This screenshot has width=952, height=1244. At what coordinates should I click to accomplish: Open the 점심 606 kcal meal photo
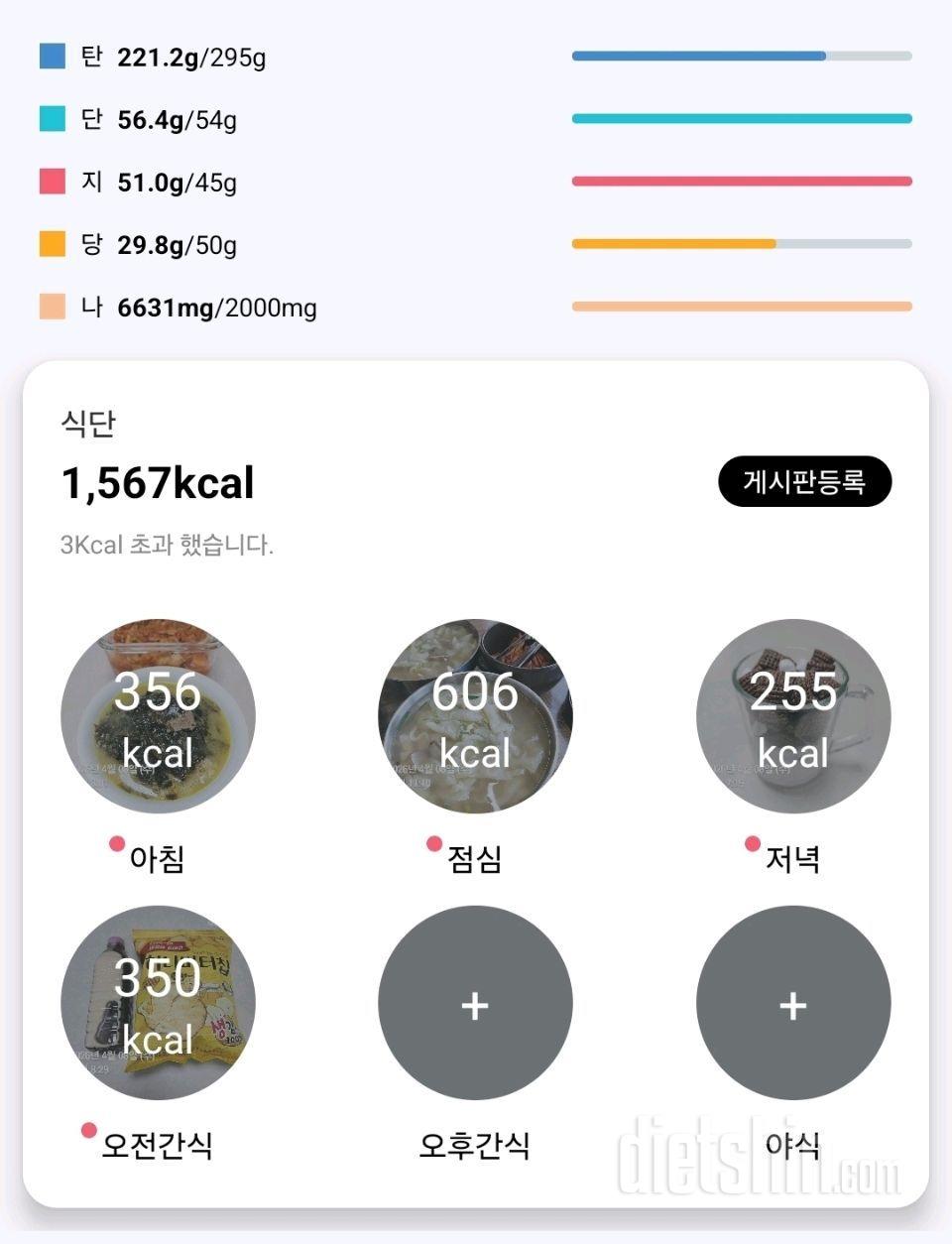pyautogui.click(x=475, y=716)
